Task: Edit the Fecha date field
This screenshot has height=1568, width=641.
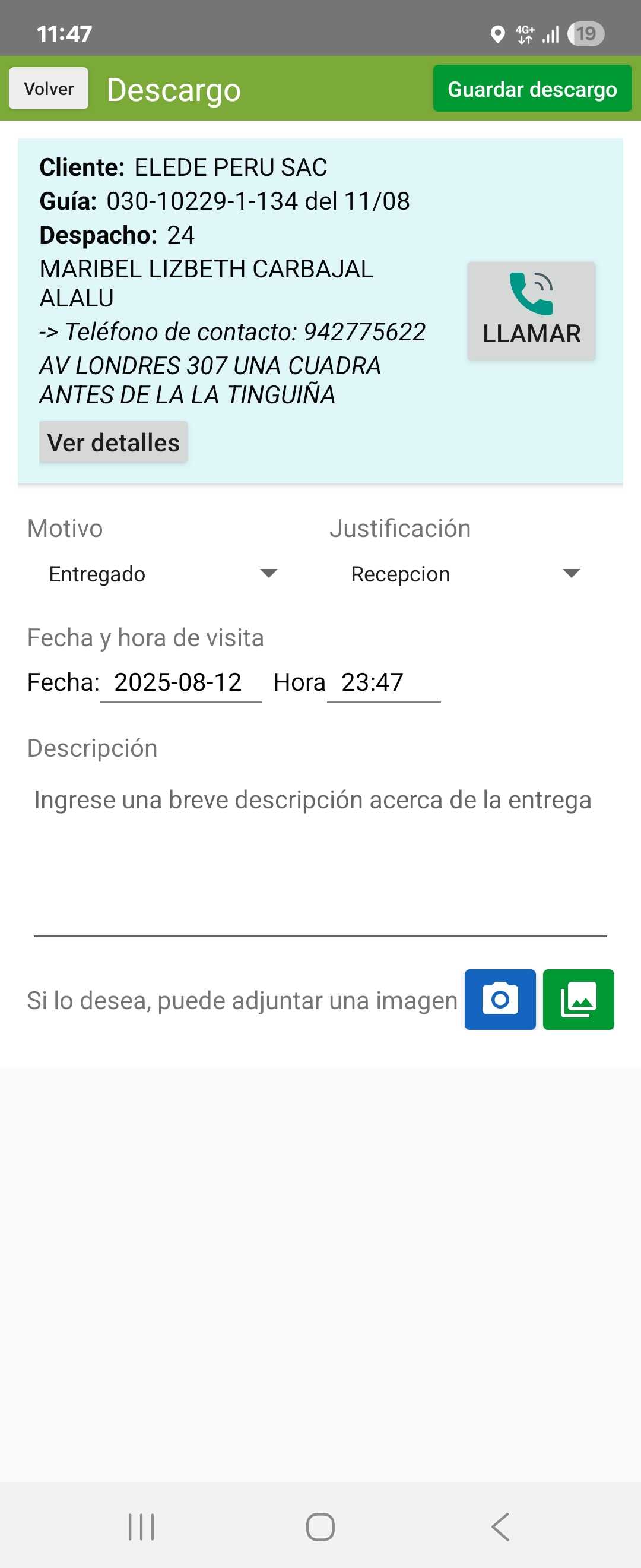Action: coord(180,683)
